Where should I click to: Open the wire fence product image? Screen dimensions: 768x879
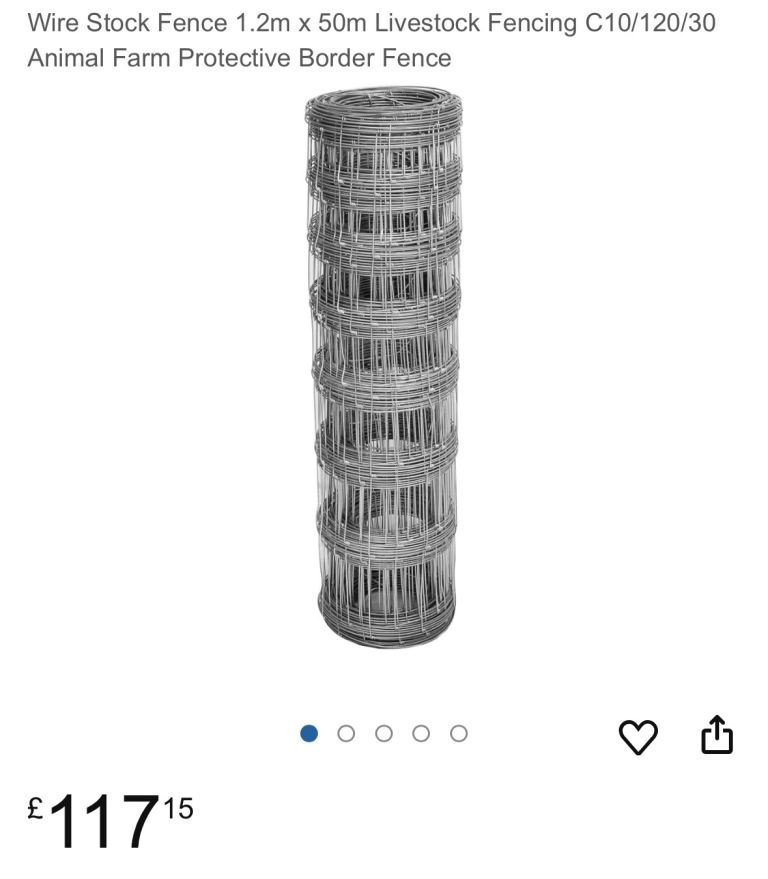[385, 368]
